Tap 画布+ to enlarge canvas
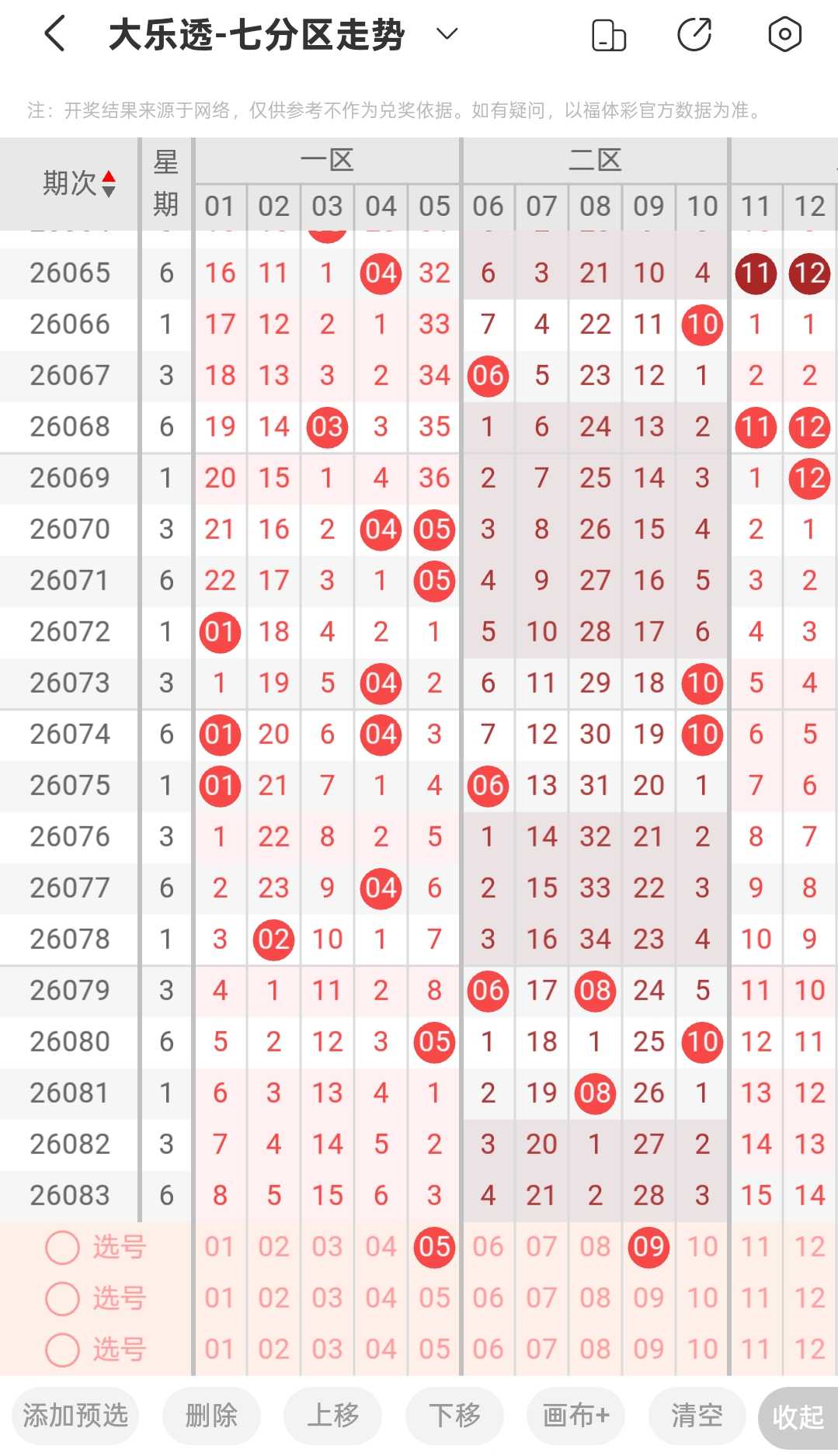This screenshot has width=838, height=1456. (576, 1416)
